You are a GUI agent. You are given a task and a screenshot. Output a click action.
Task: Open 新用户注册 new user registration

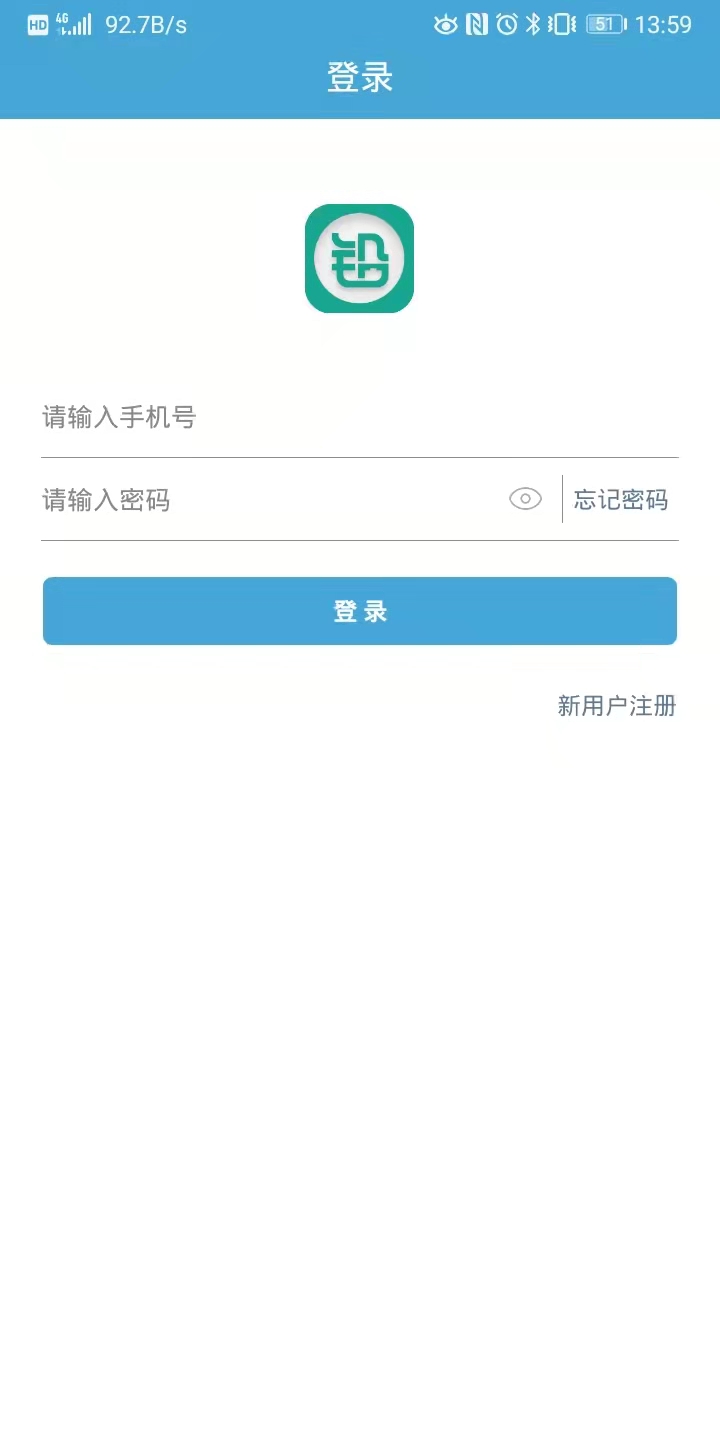pyautogui.click(x=617, y=706)
